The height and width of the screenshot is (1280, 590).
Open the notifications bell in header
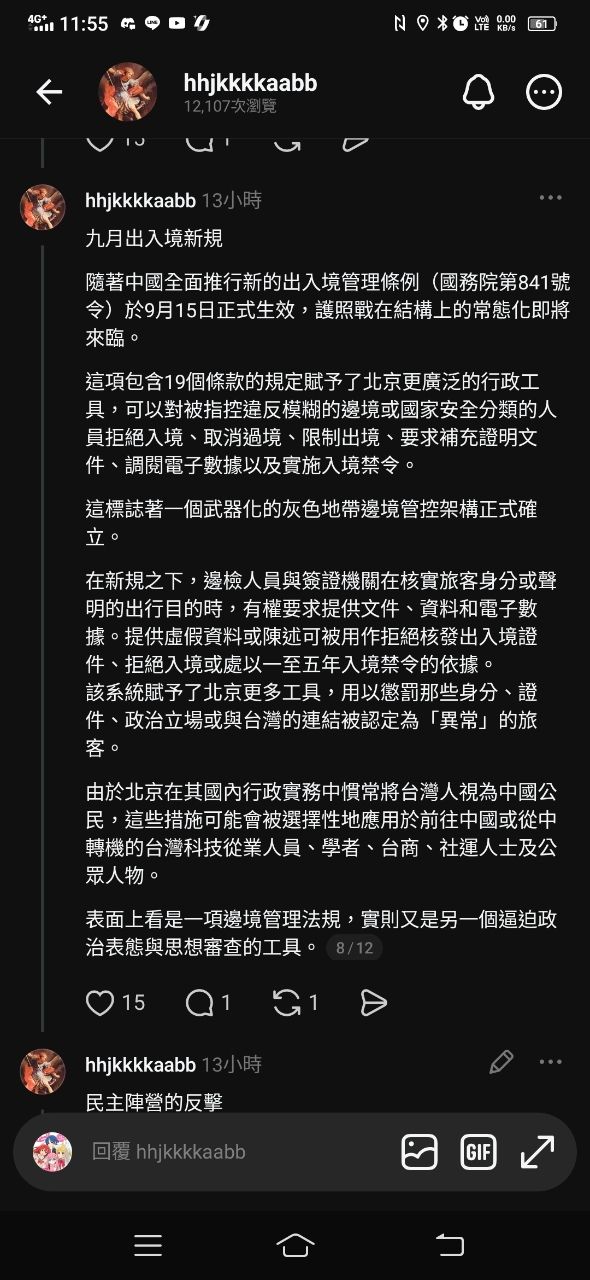pos(478,92)
